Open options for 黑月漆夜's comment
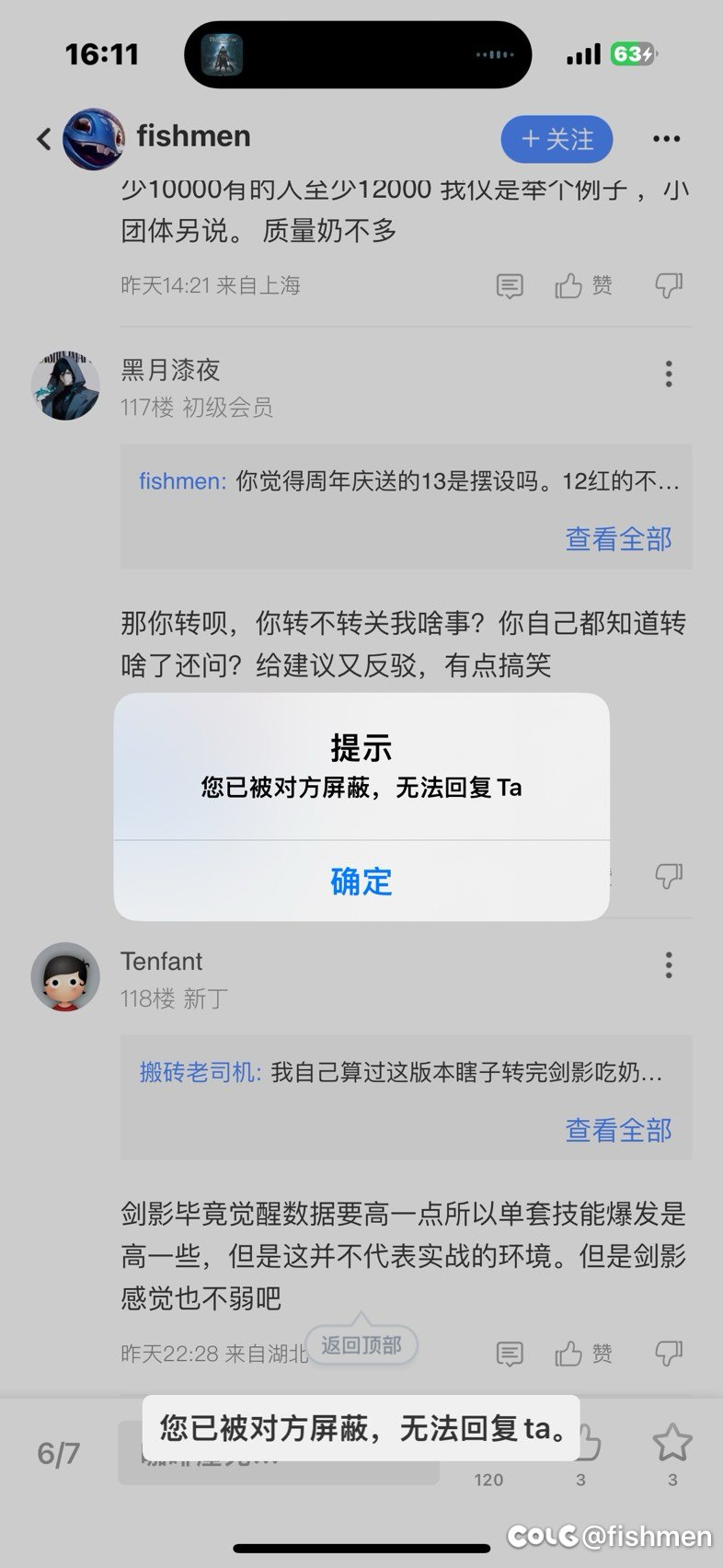This screenshot has width=723, height=1568. pyautogui.click(x=669, y=374)
